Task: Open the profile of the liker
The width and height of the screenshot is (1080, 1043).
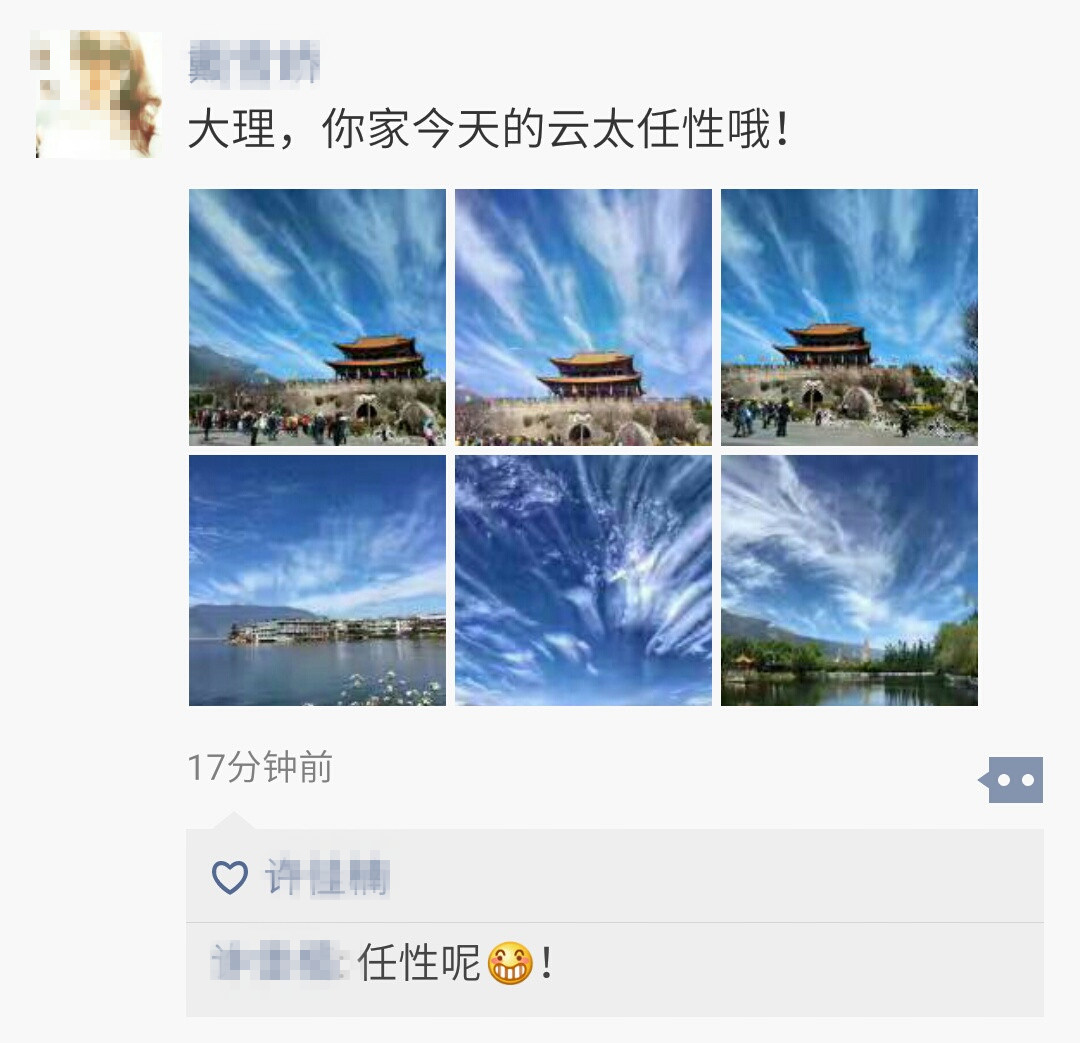Action: [x=327, y=878]
